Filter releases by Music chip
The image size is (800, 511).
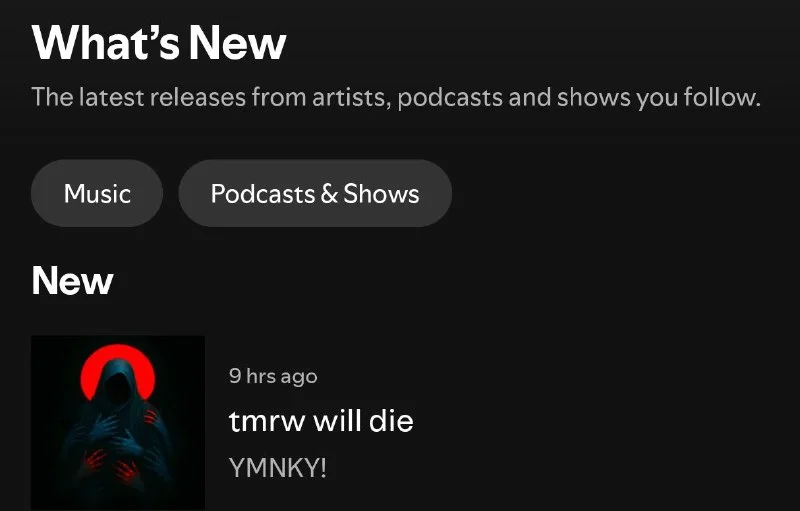[x=97, y=193]
